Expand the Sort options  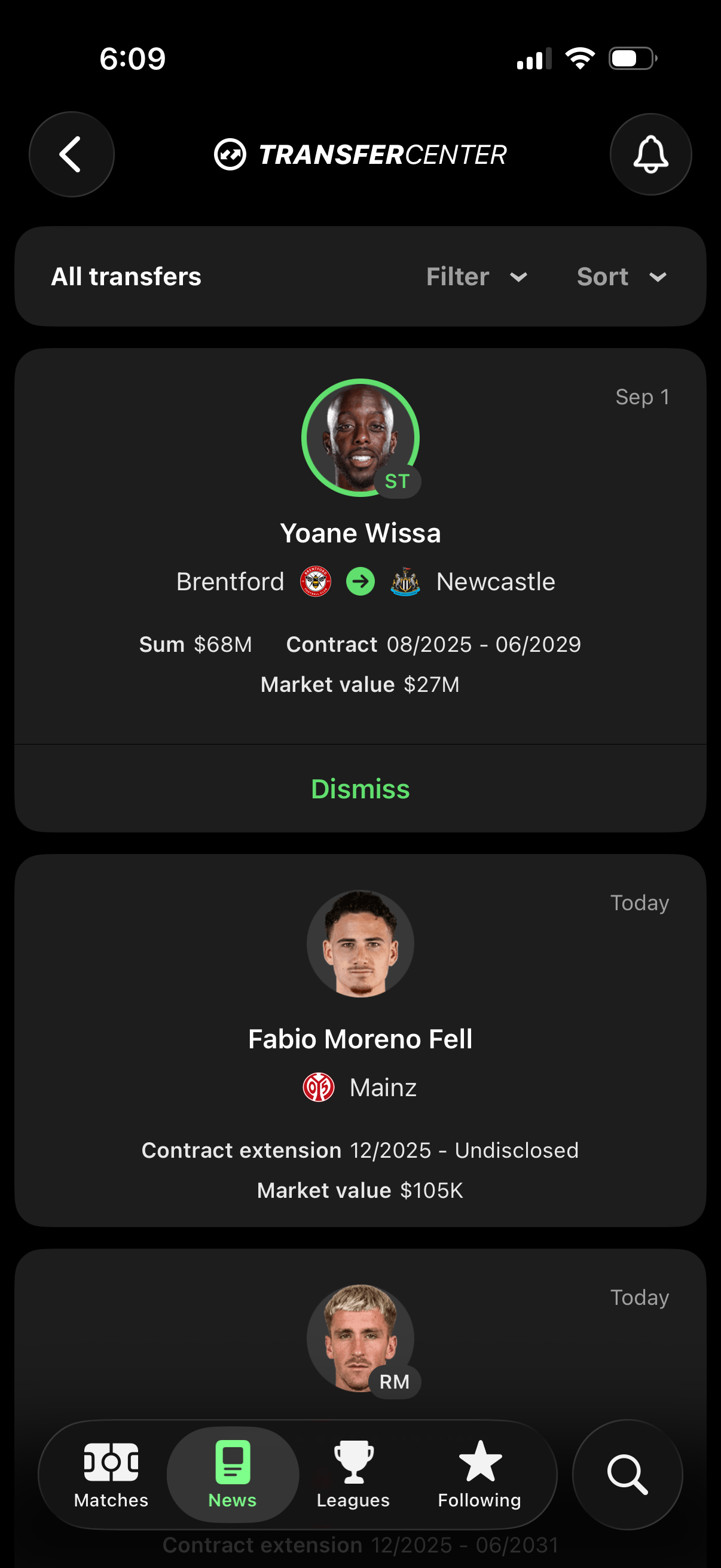(621, 276)
